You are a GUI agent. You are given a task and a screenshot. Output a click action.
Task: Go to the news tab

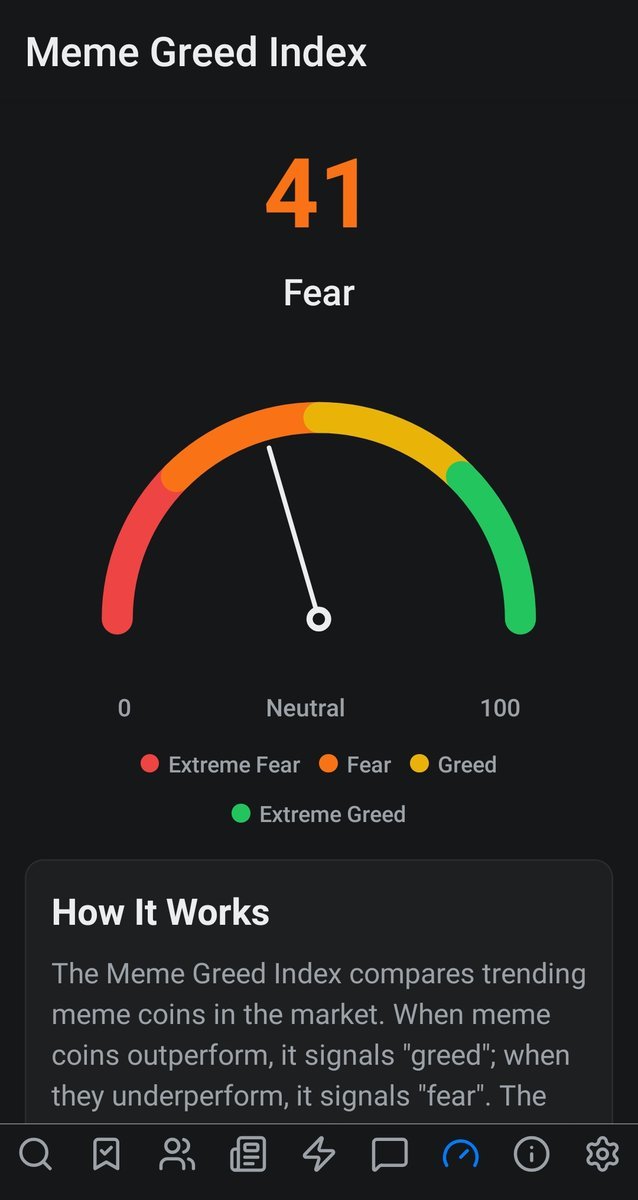(248, 1155)
